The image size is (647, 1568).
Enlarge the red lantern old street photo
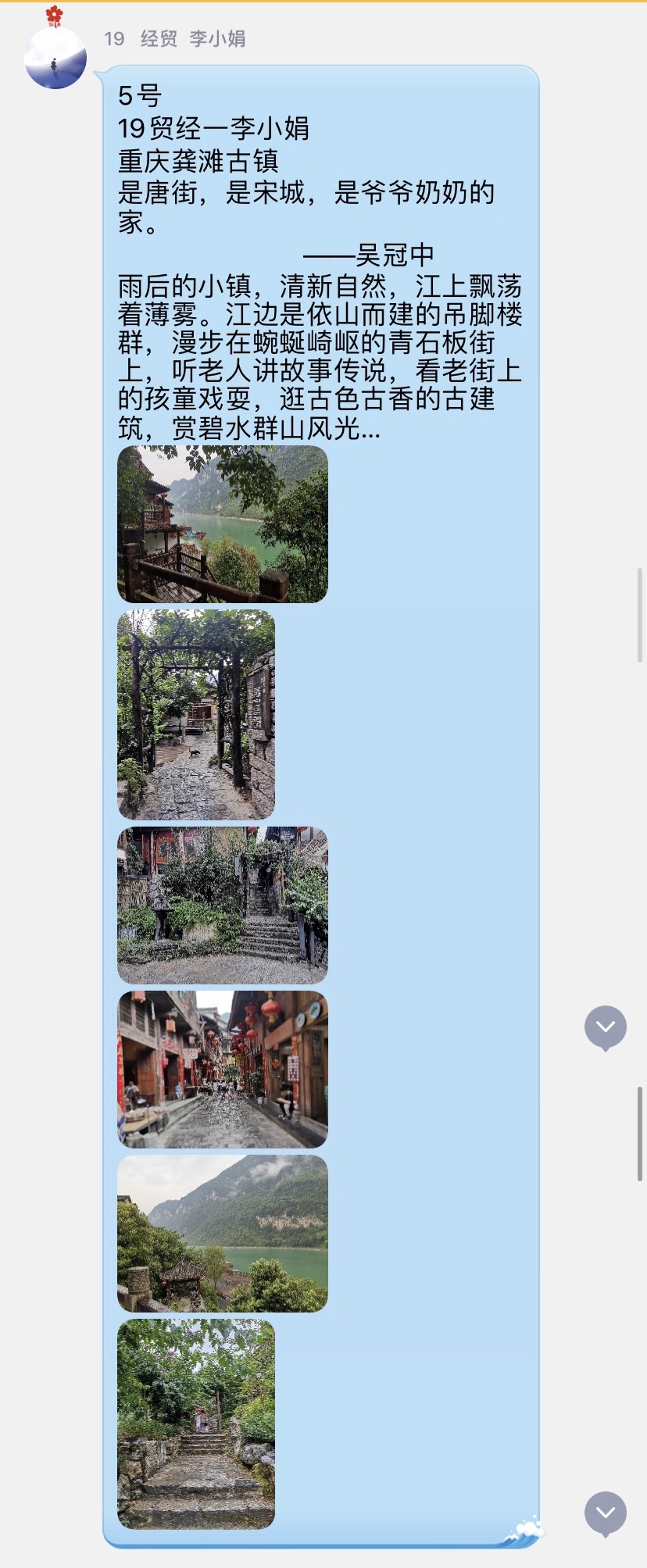coord(223,1069)
